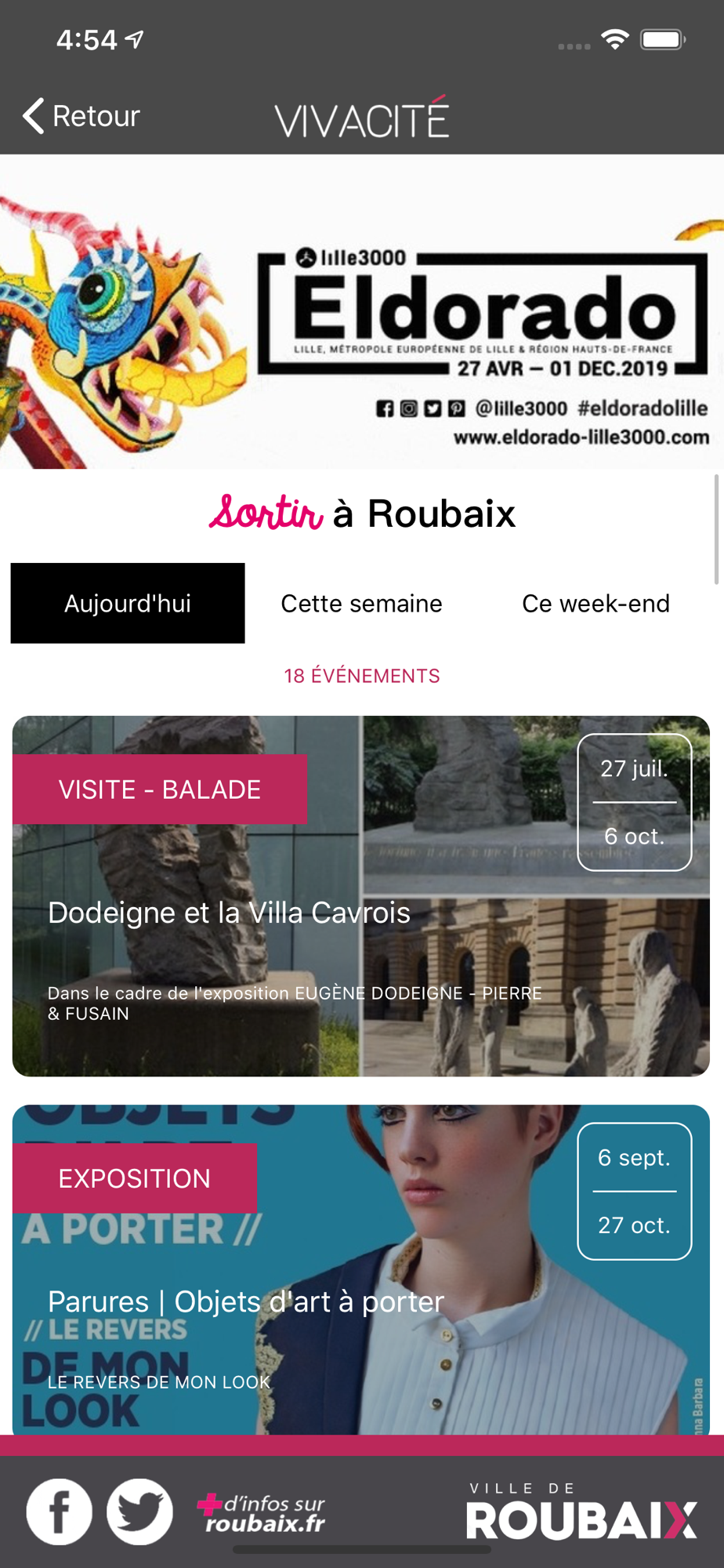Visit Roubaix's Twitter profile
The image size is (724, 1568).
tap(139, 1512)
